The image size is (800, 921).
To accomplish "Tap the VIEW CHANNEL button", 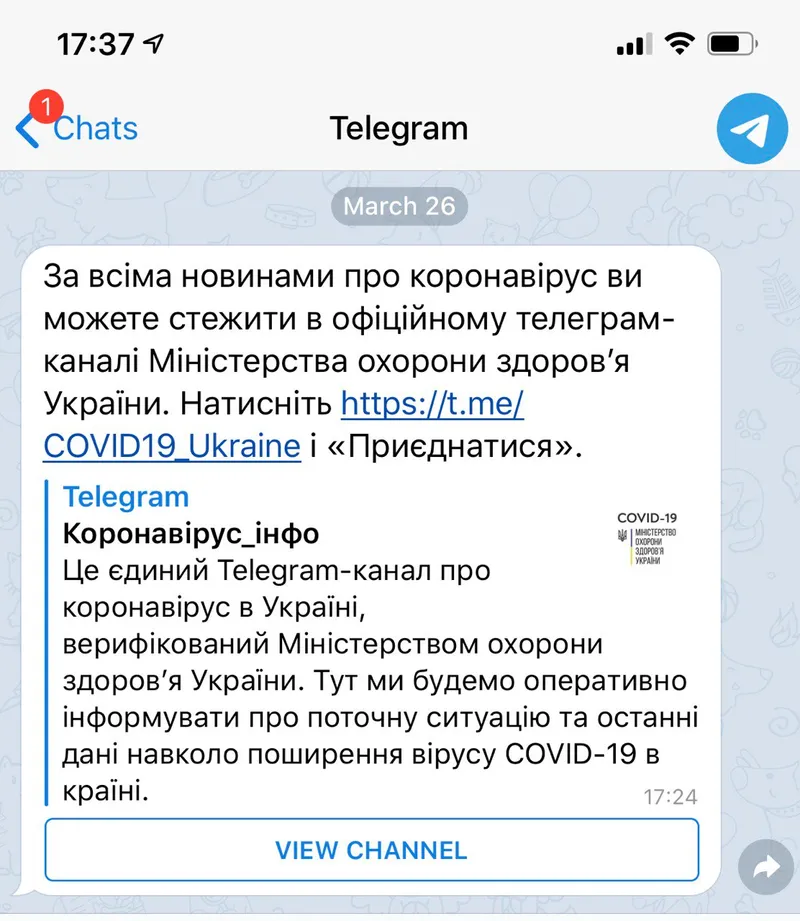I will 371,851.
